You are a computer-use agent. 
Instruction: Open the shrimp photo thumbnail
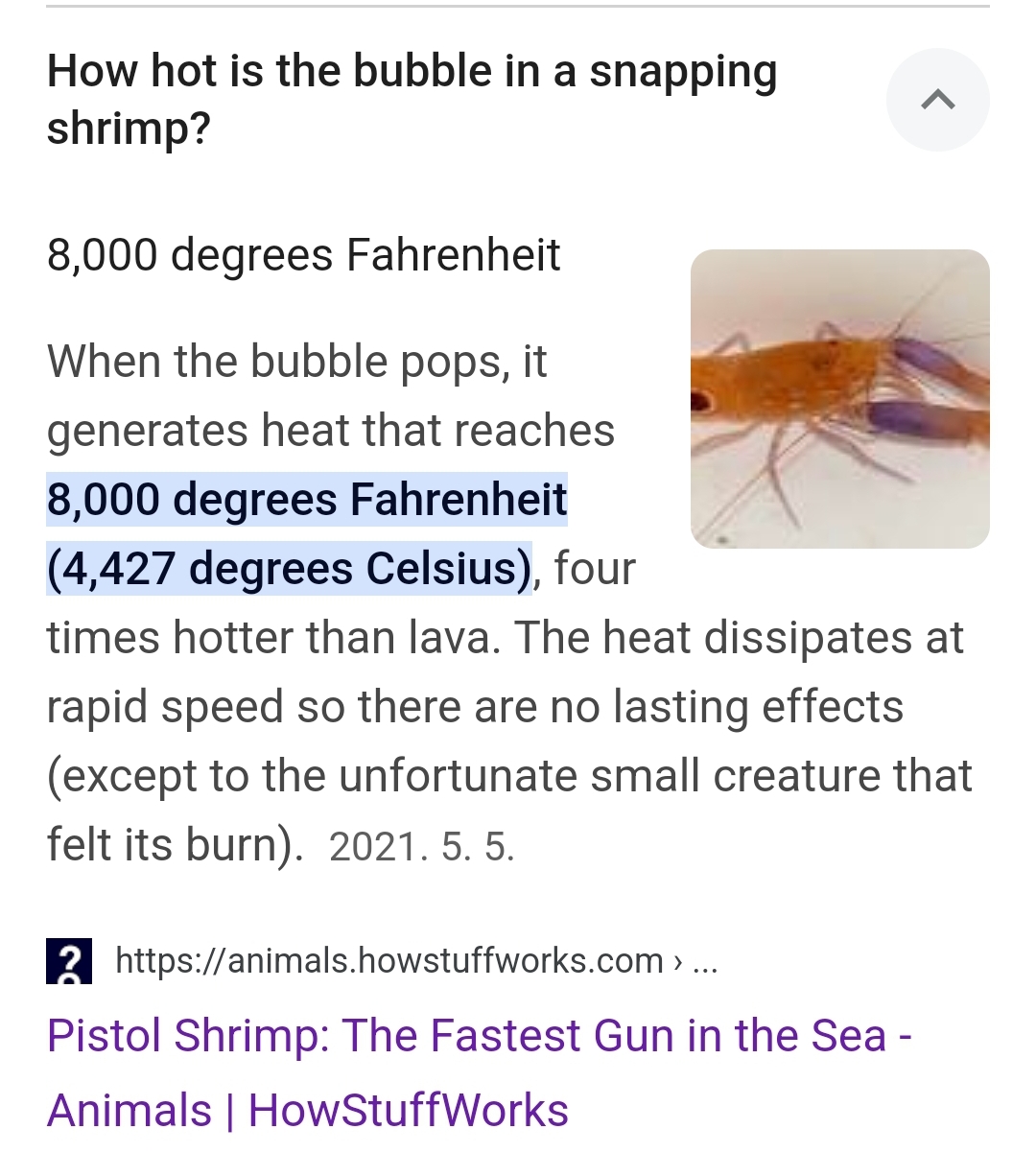tap(839, 398)
